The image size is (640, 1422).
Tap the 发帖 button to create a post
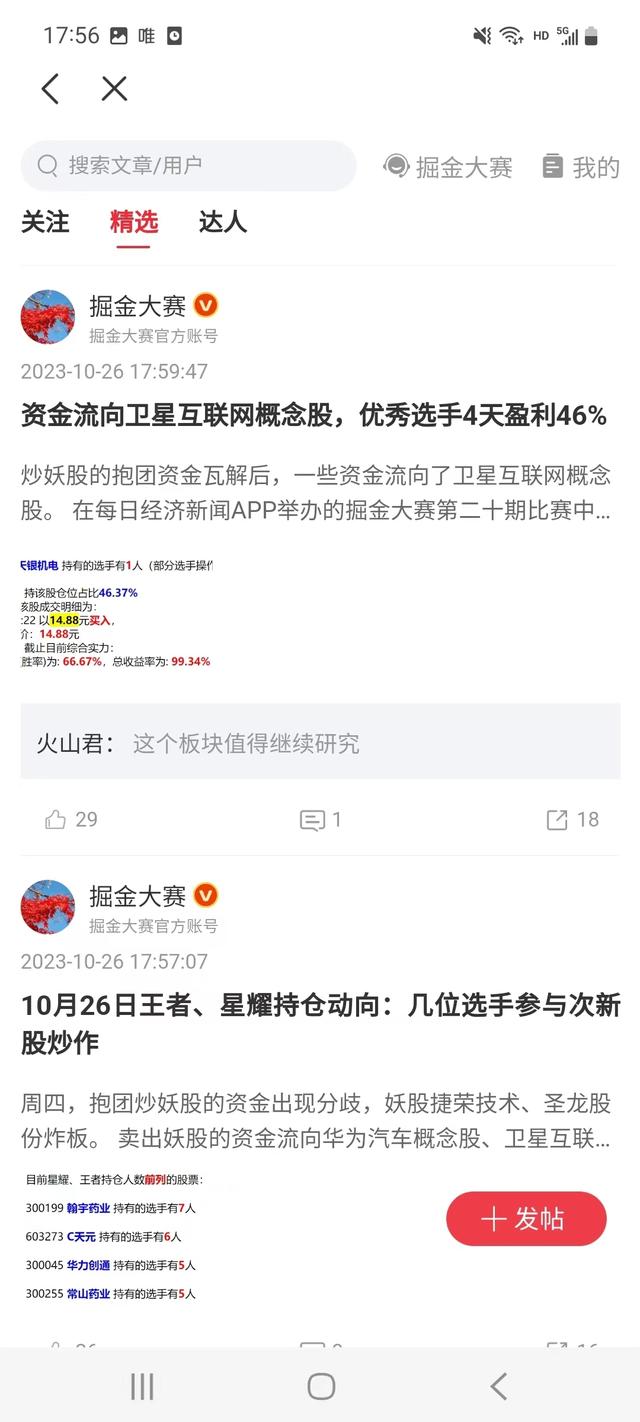coord(526,1218)
